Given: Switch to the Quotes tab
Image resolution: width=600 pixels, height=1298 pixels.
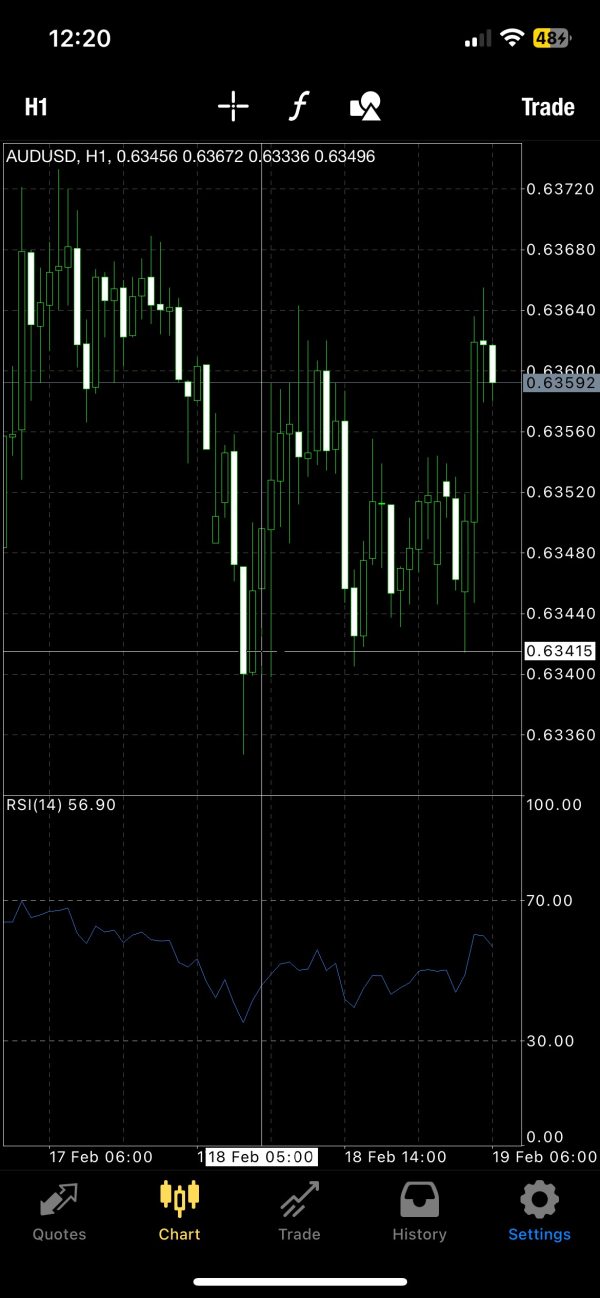Looking at the screenshot, I should (59, 1211).
